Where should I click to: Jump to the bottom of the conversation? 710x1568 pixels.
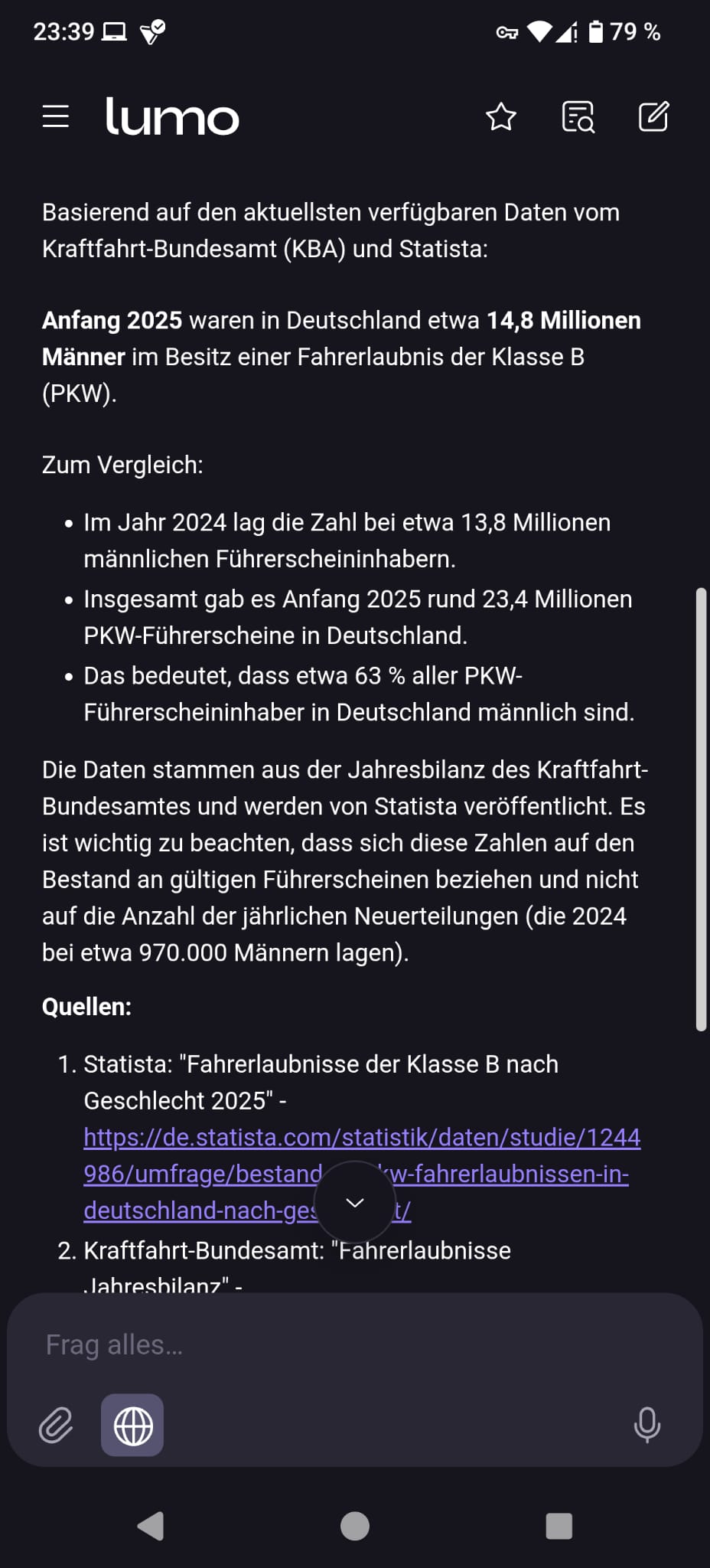(x=355, y=1202)
